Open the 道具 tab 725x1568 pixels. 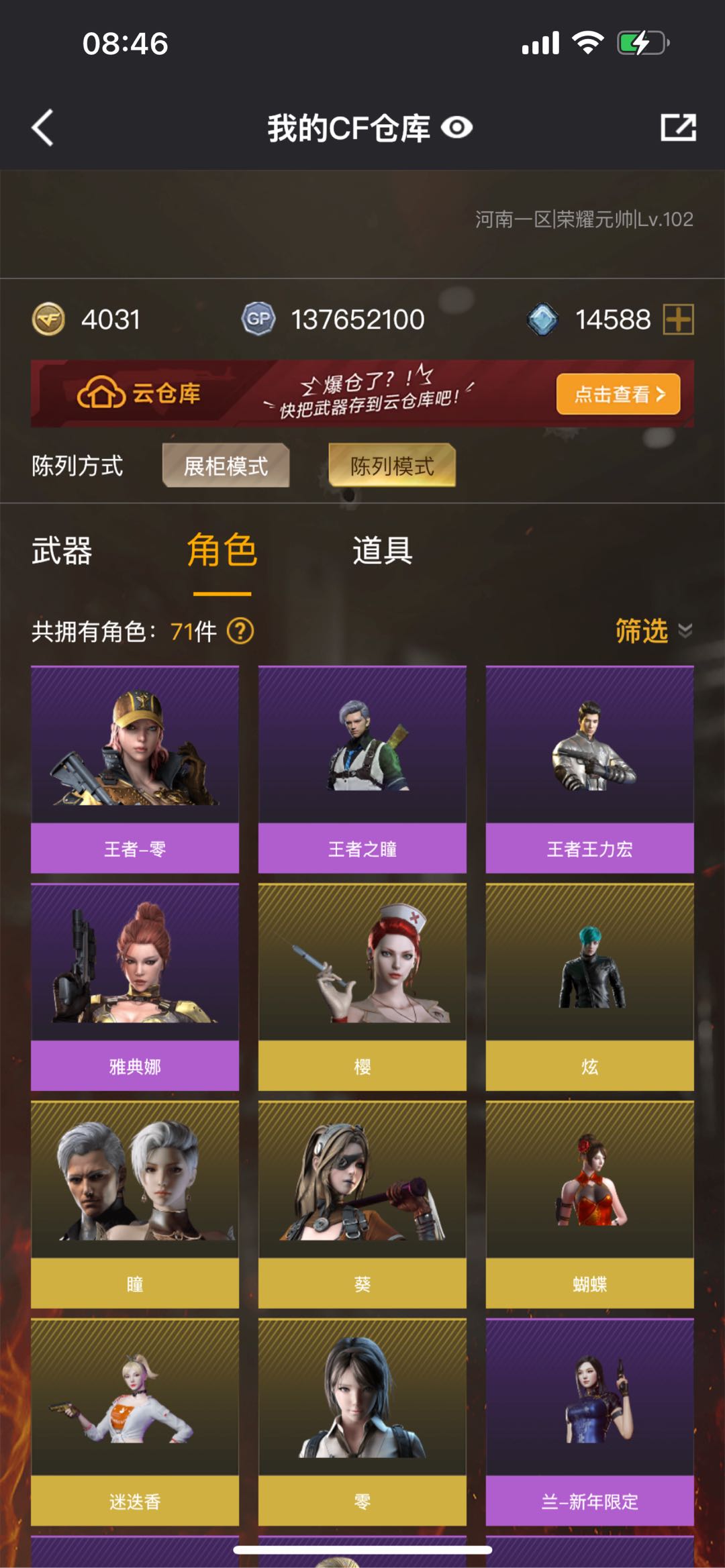(383, 552)
